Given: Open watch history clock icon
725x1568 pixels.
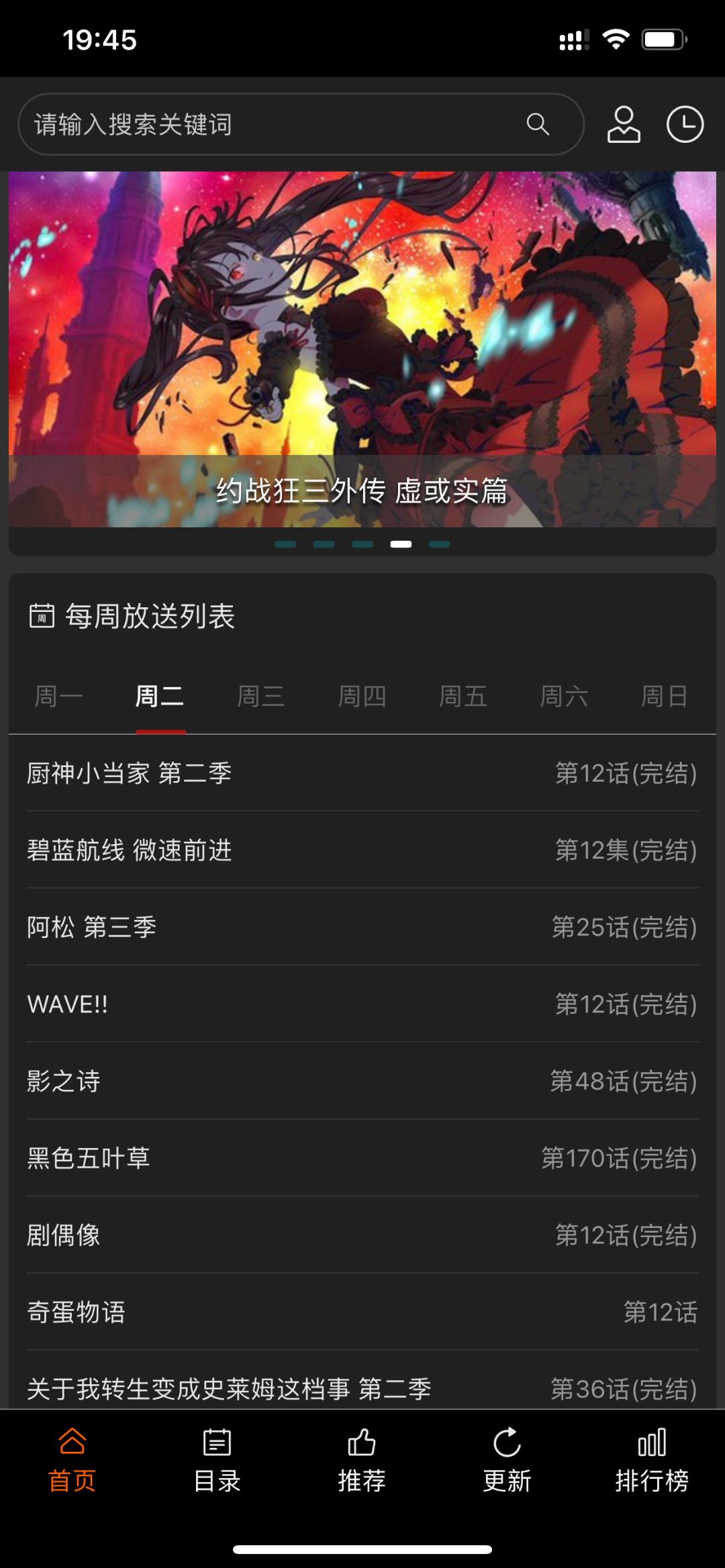Looking at the screenshot, I should pos(685,125).
